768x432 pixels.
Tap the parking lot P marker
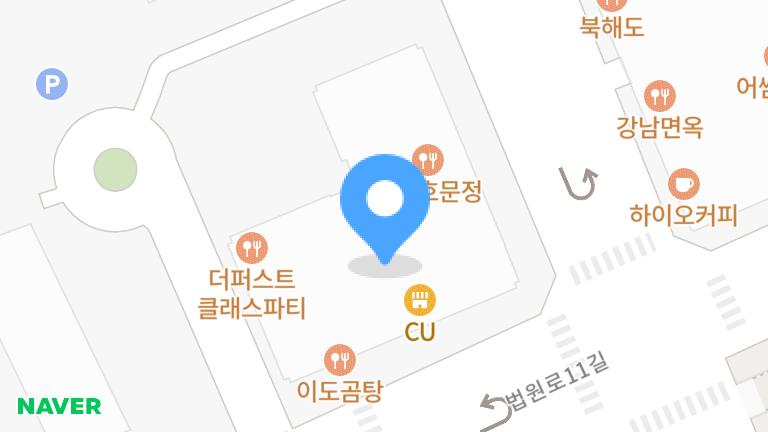[x=51, y=84]
